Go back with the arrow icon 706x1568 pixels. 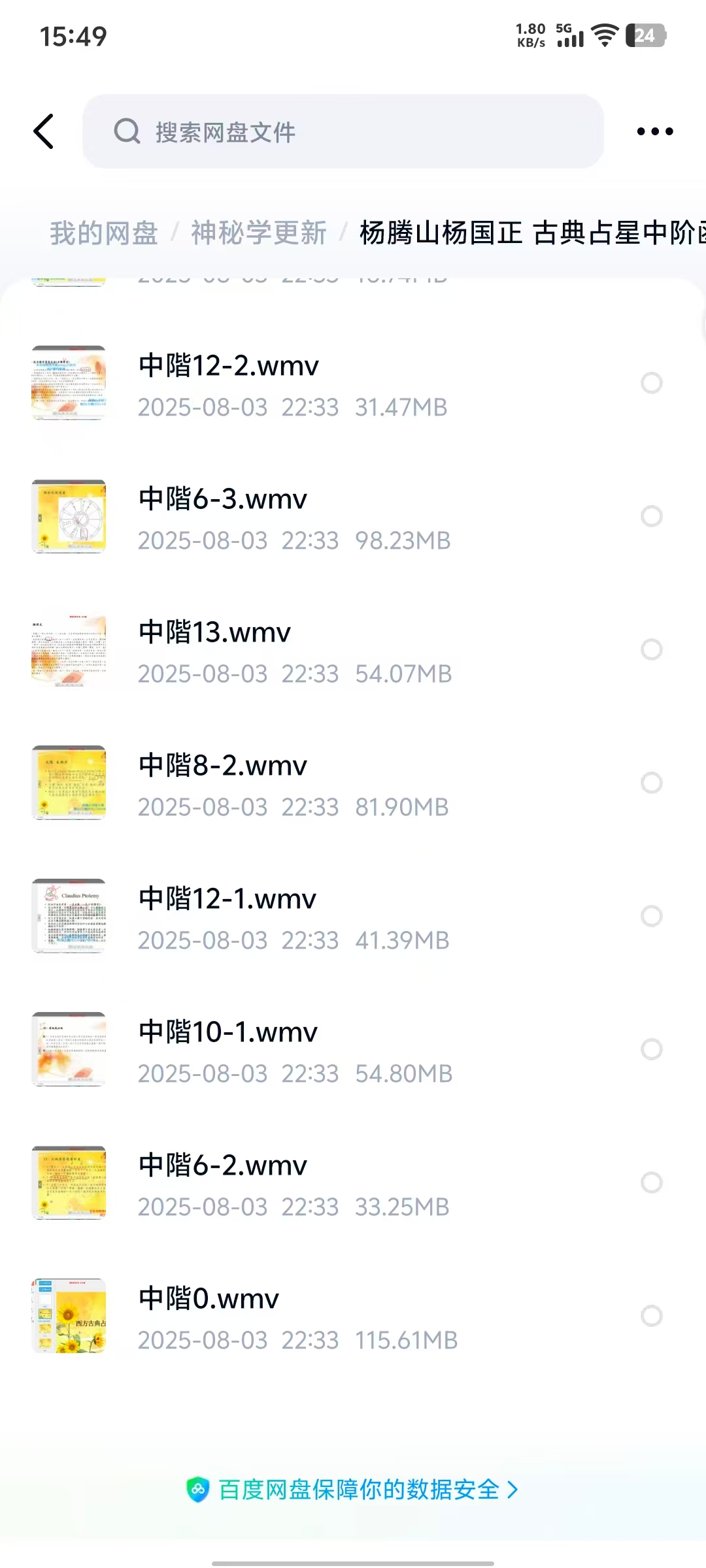point(44,131)
